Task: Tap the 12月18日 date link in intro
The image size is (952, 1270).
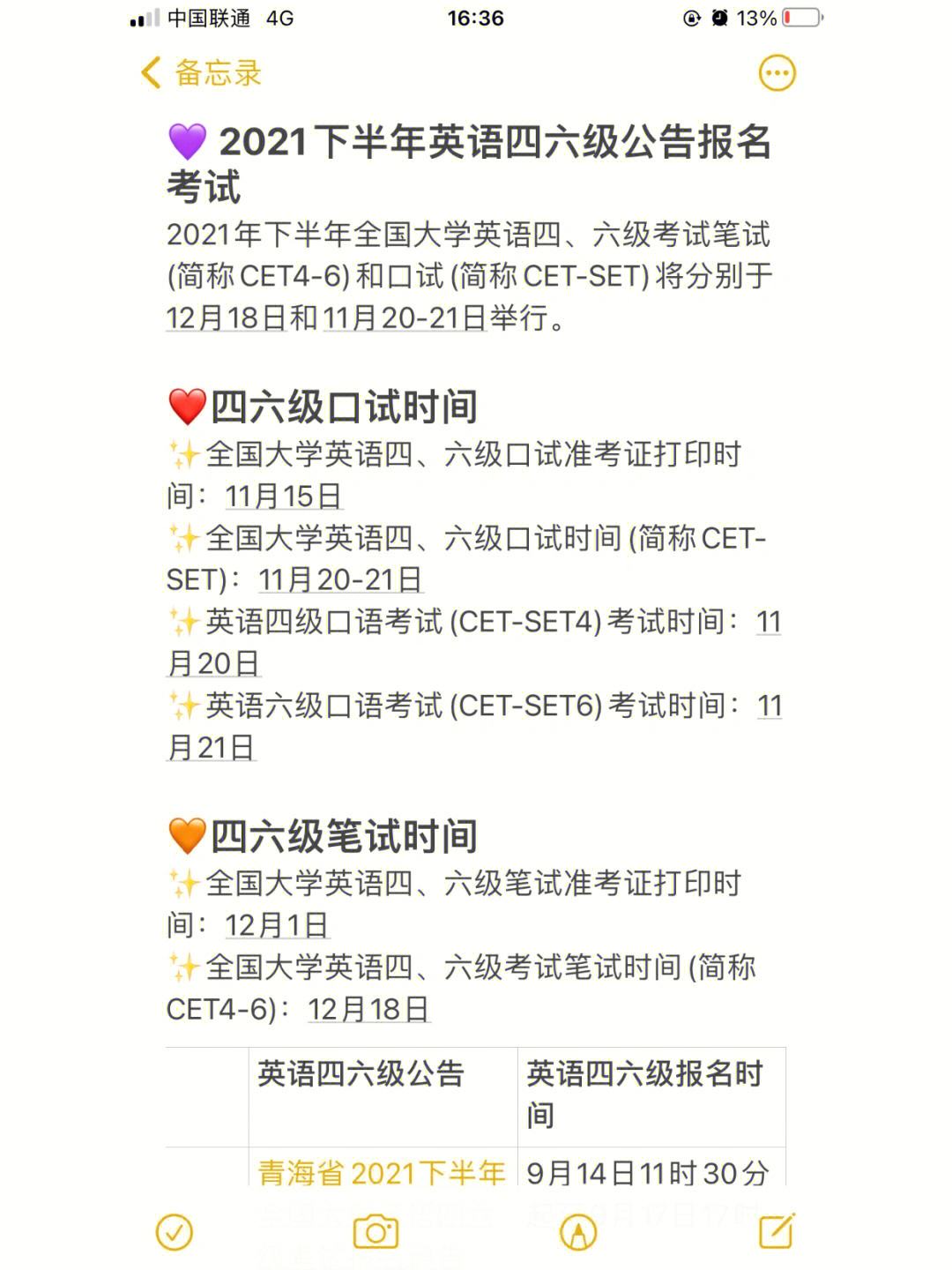Action: pyautogui.click(x=226, y=317)
